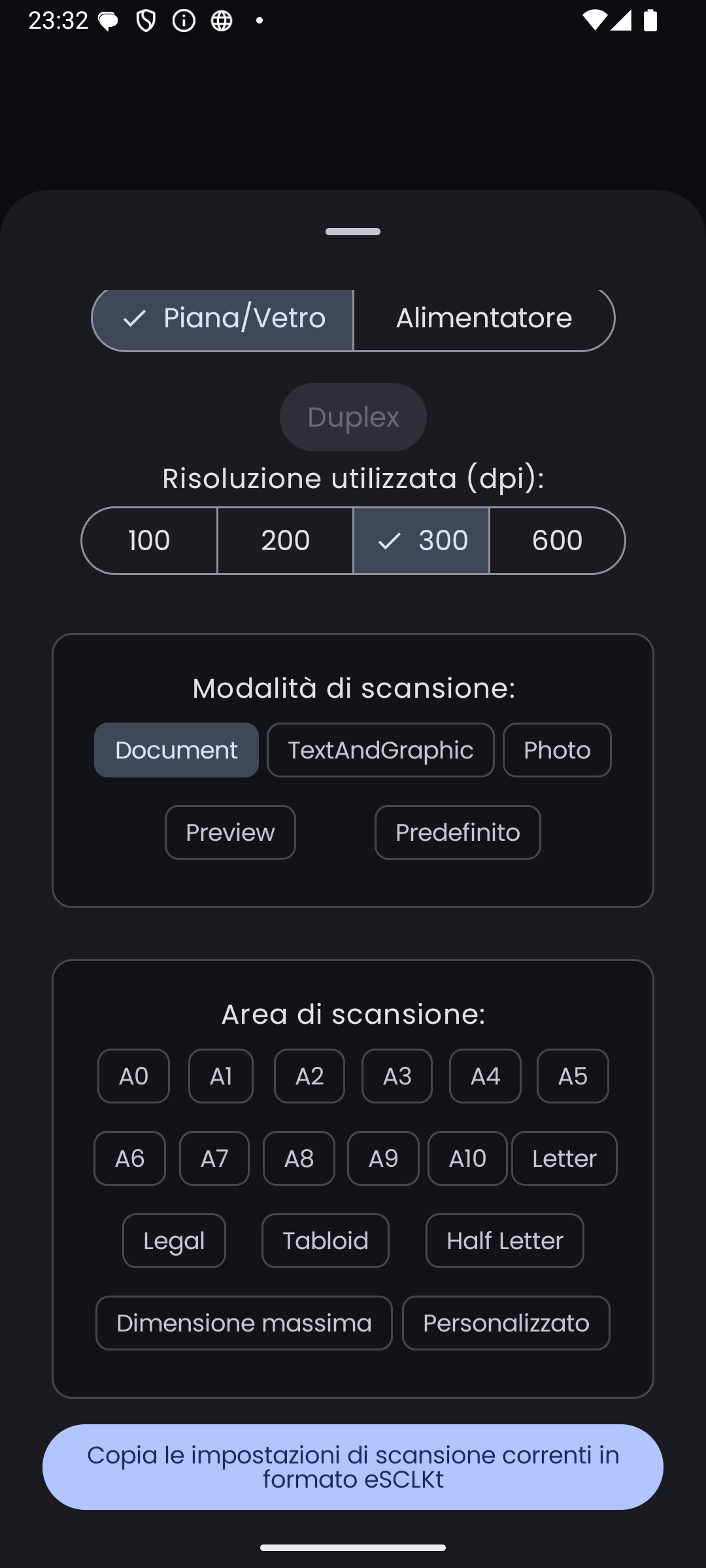Open Personalizzato custom scan area

(506, 1323)
